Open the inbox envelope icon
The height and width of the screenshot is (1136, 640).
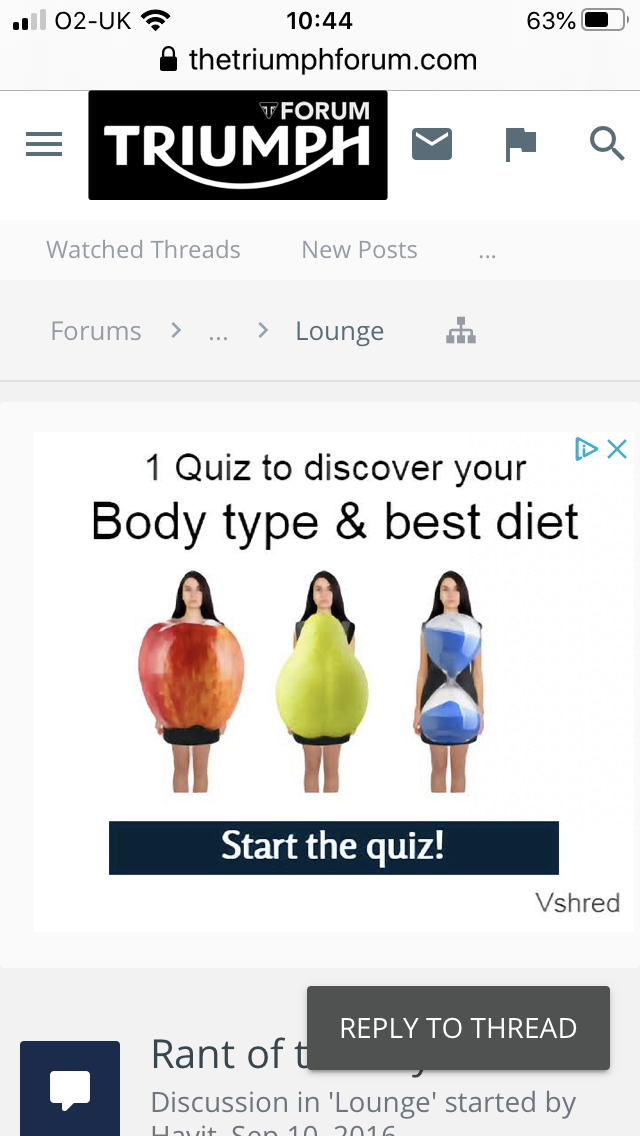coord(432,145)
